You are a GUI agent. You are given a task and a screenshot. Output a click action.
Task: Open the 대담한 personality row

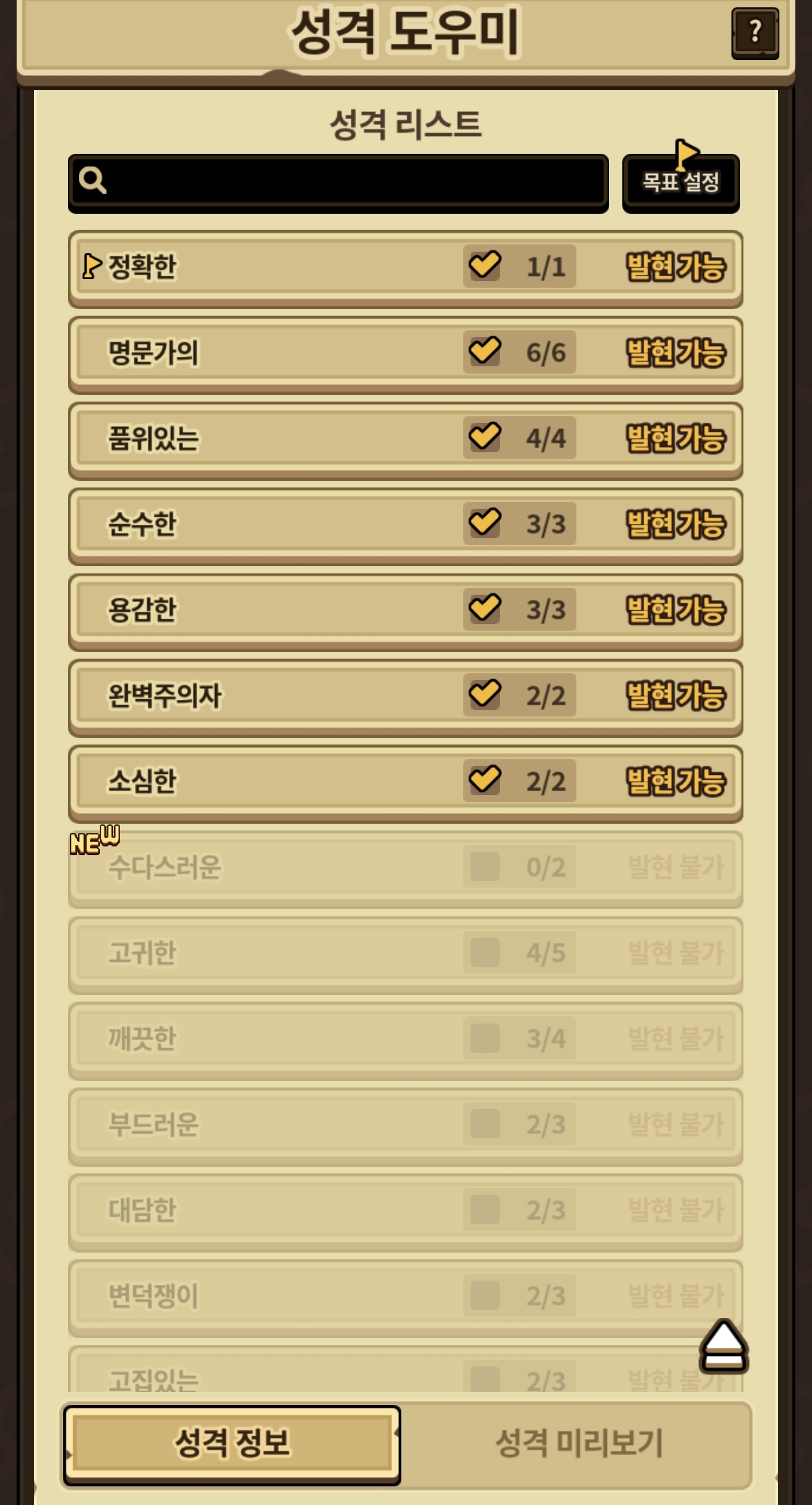coord(405,1209)
